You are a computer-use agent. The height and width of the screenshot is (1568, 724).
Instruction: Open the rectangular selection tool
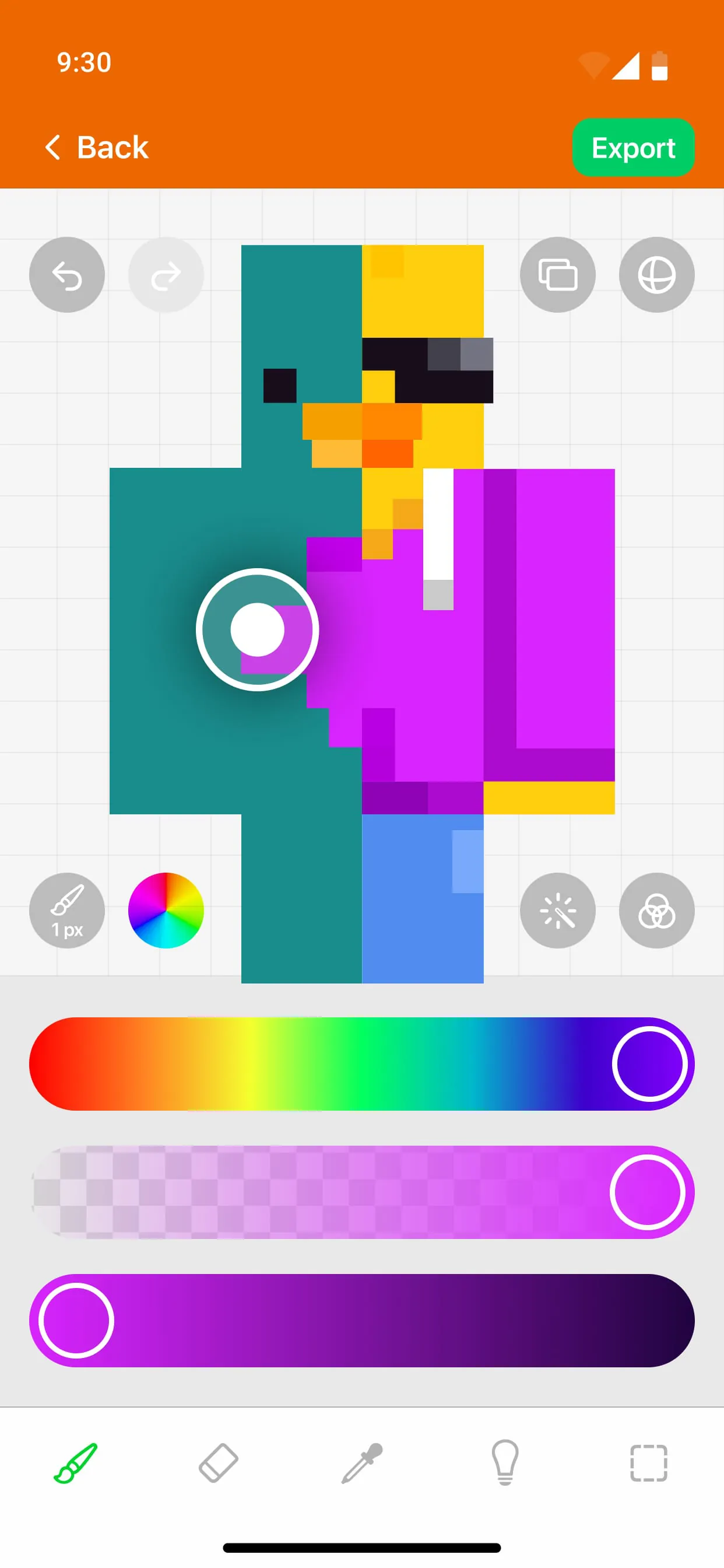pyautogui.click(x=649, y=1464)
